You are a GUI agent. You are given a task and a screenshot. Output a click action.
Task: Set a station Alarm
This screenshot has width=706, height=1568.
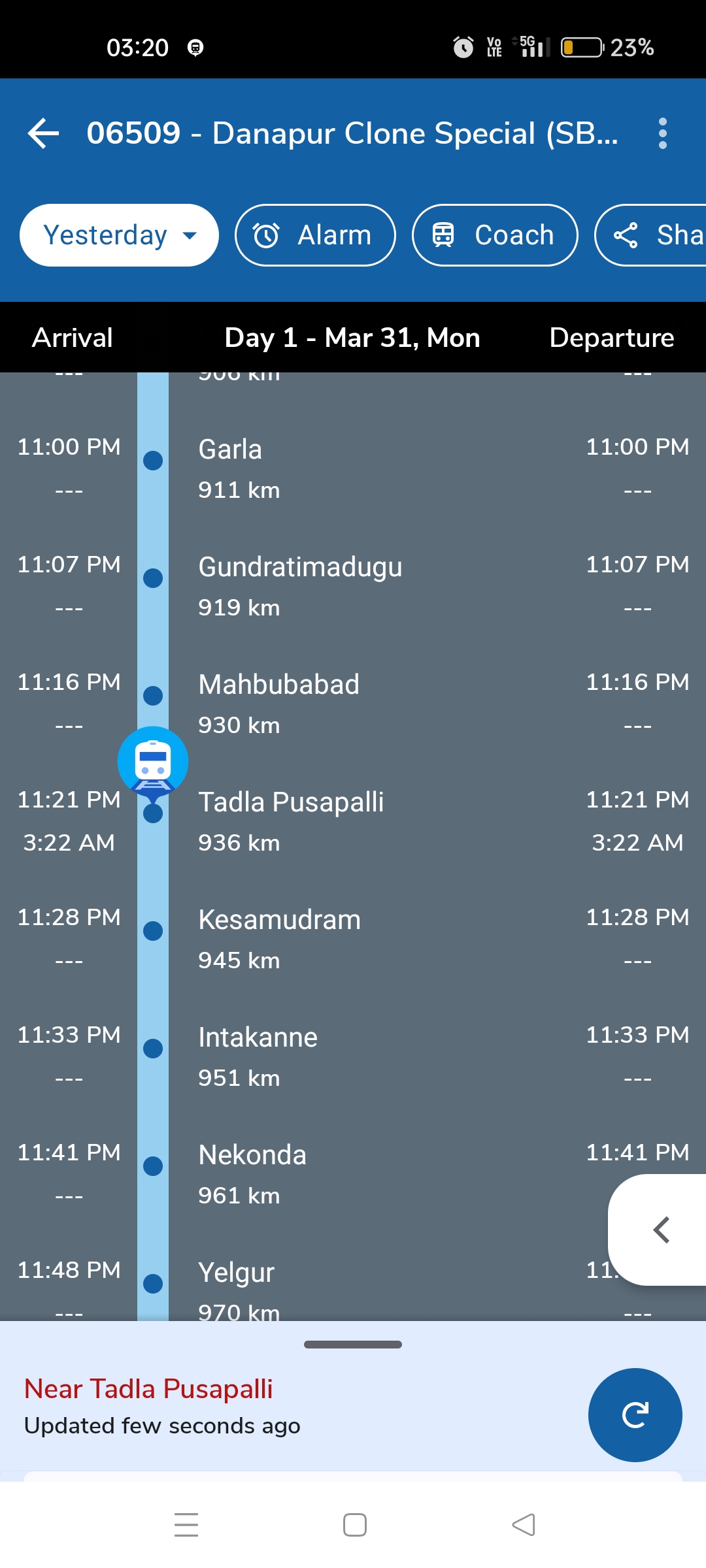coord(315,235)
